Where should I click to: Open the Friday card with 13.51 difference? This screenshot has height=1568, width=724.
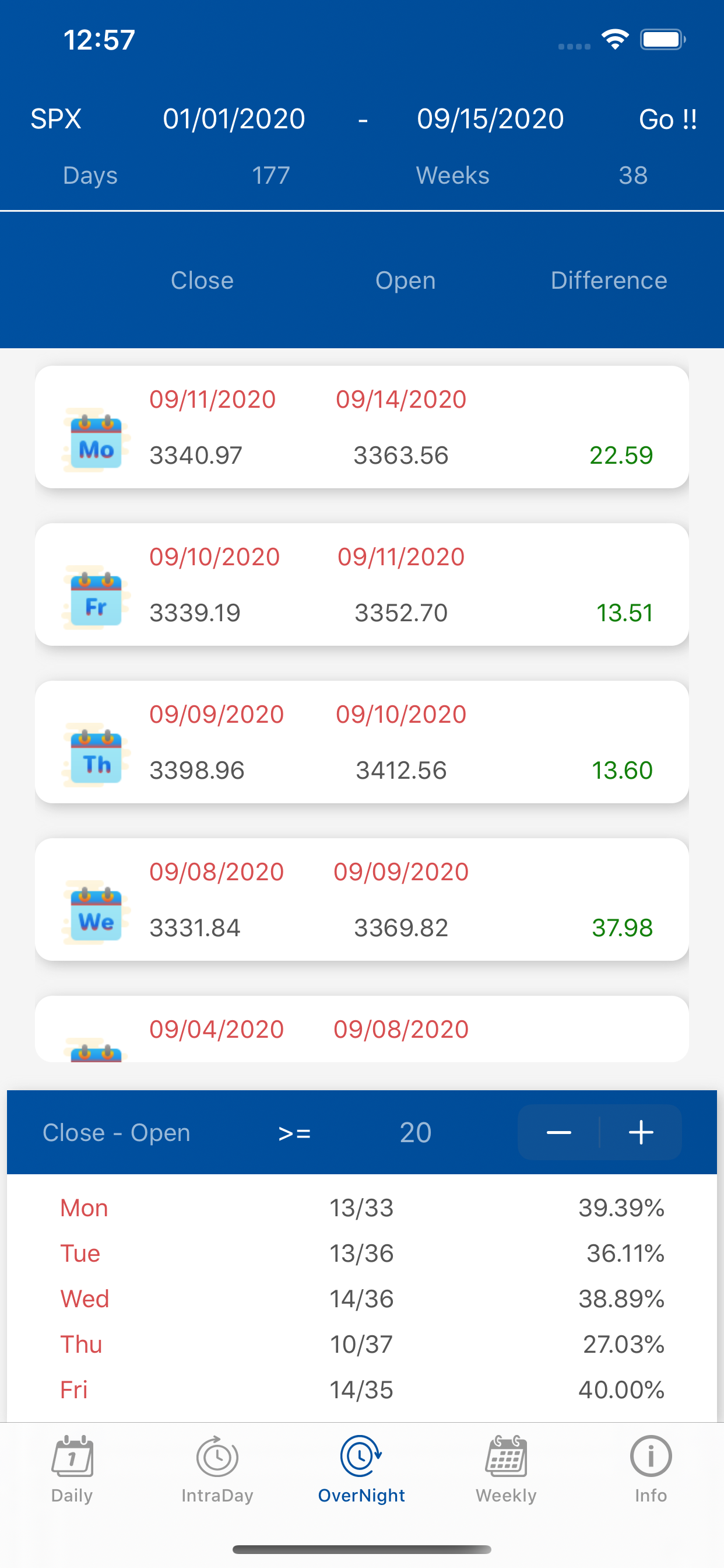(x=362, y=584)
